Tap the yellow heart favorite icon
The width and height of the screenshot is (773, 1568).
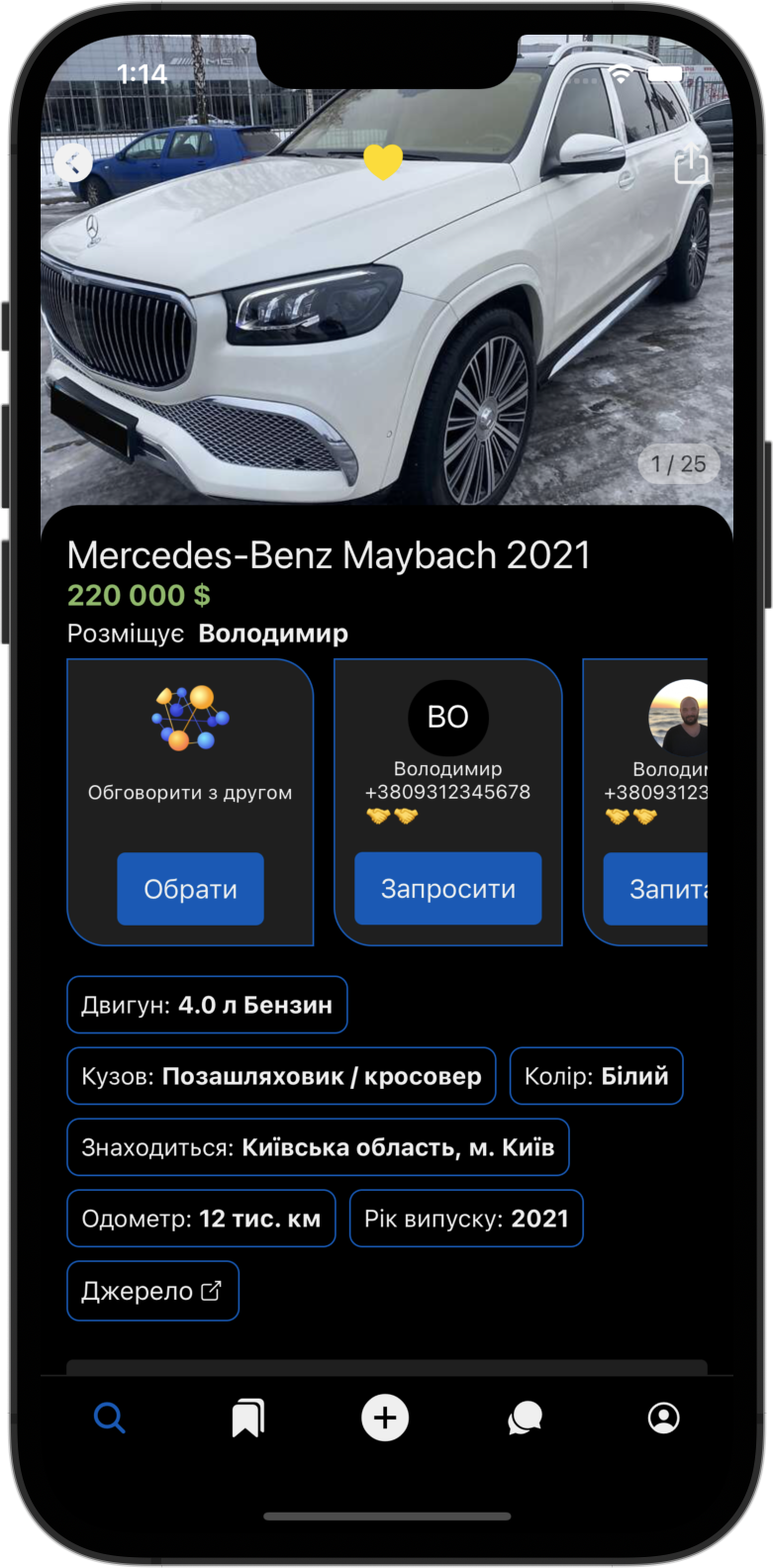coord(383,161)
